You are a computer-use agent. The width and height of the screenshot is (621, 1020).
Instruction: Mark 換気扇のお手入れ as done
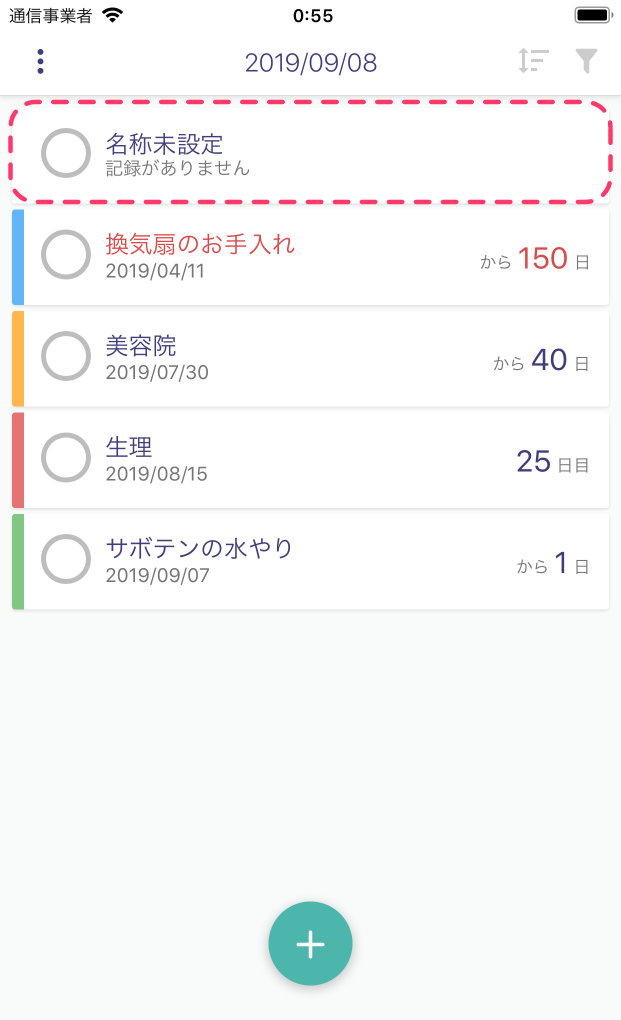coord(66,254)
